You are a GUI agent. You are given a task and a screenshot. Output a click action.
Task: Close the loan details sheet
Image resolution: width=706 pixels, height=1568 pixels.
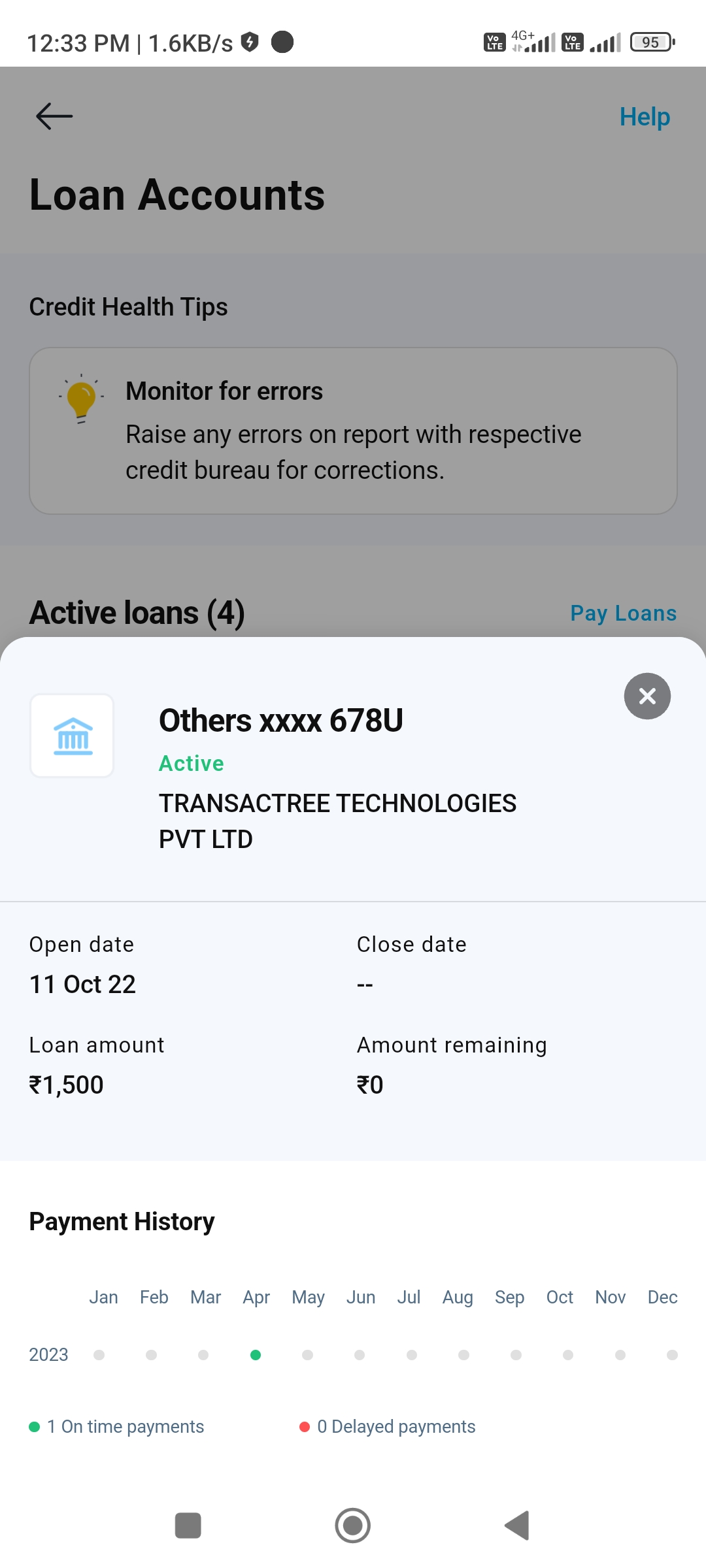[x=647, y=696]
